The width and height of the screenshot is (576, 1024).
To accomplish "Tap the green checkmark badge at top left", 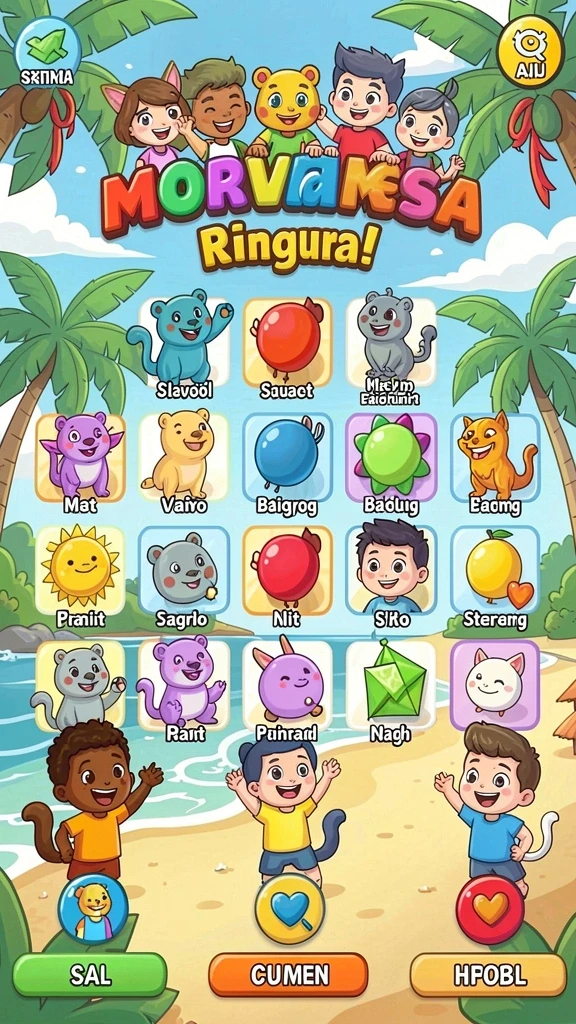I will pos(47,52).
